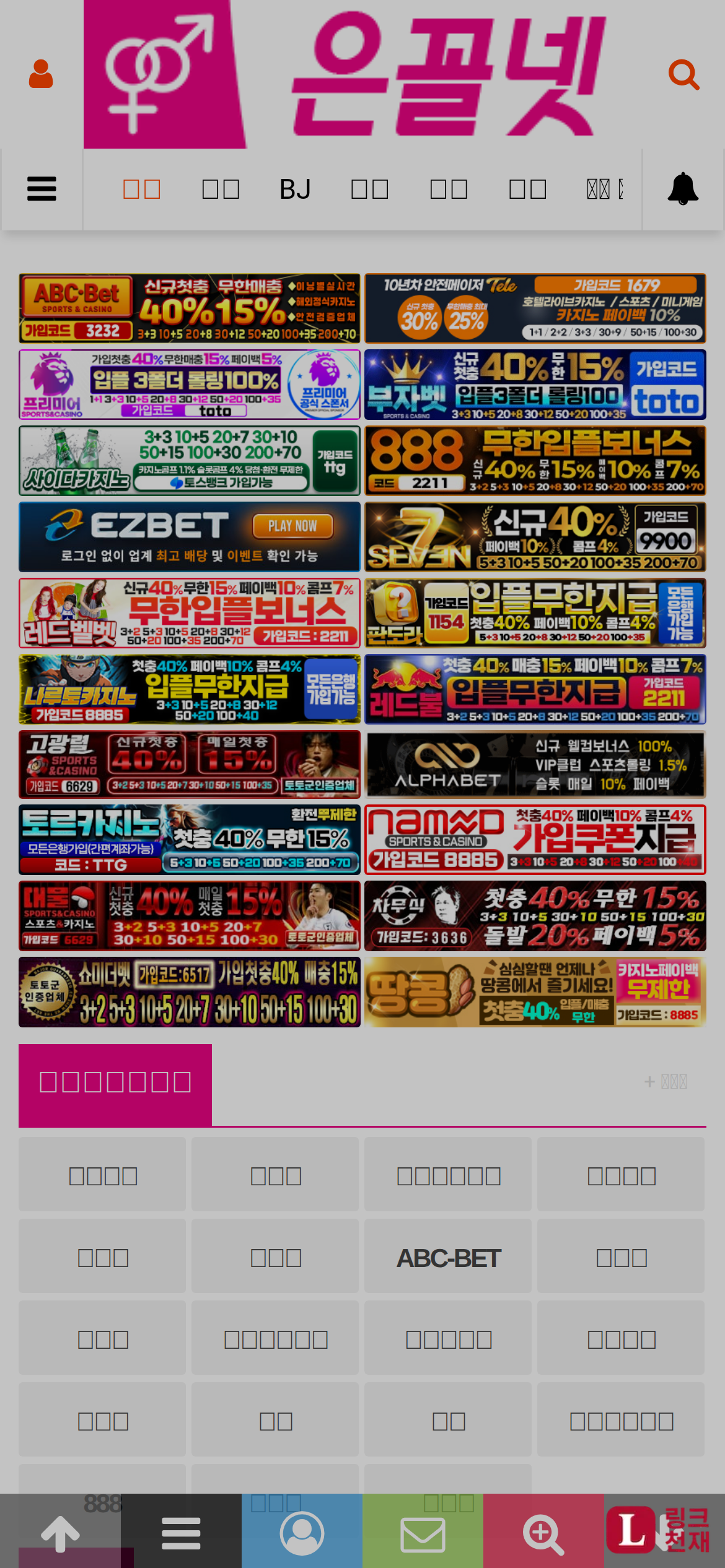Open the hamburger menu in the navigation bar
The width and height of the screenshot is (725, 1568).
pyautogui.click(x=42, y=189)
